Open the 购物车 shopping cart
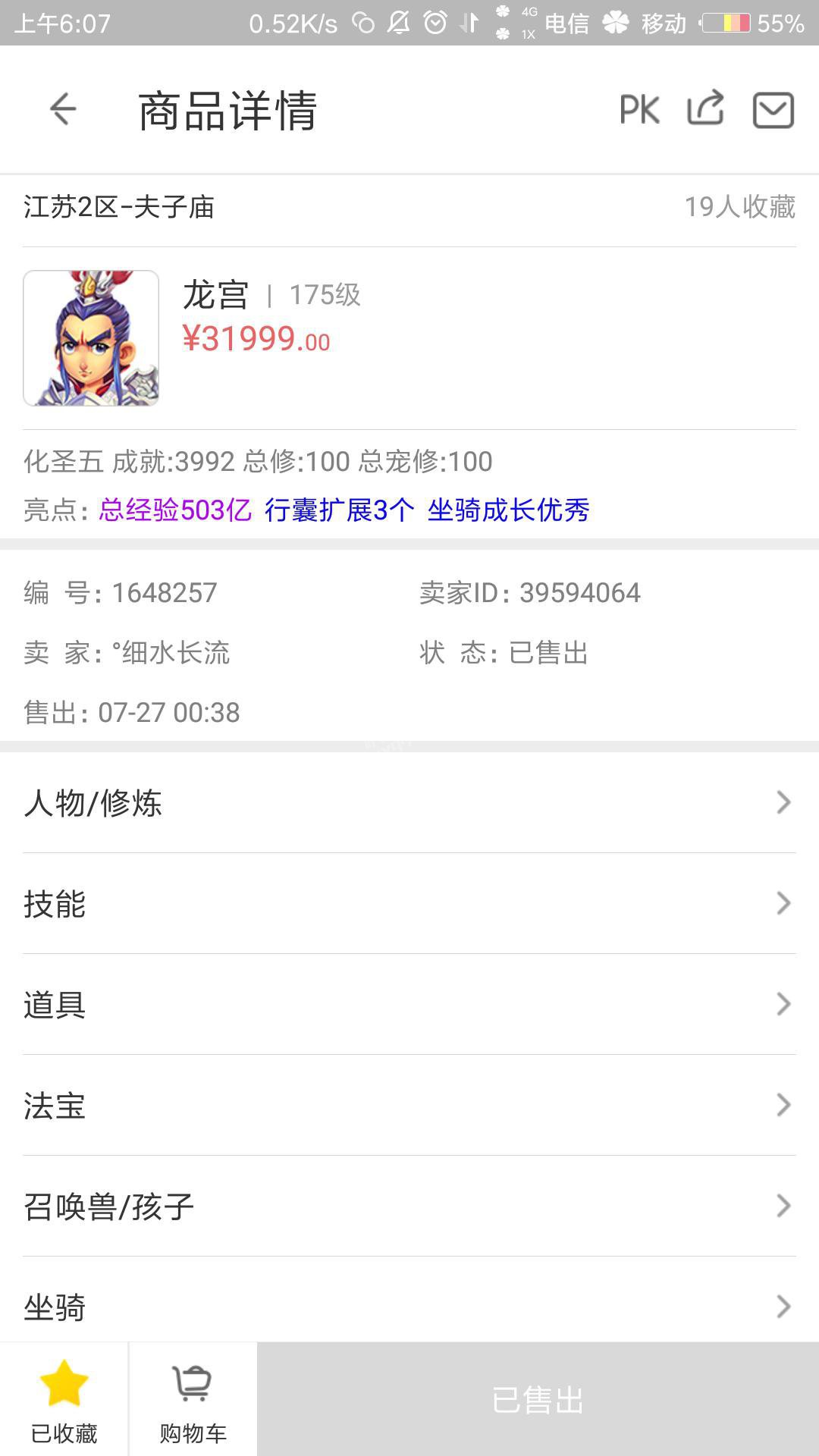Image resolution: width=819 pixels, height=1456 pixels. pos(193,1400)
